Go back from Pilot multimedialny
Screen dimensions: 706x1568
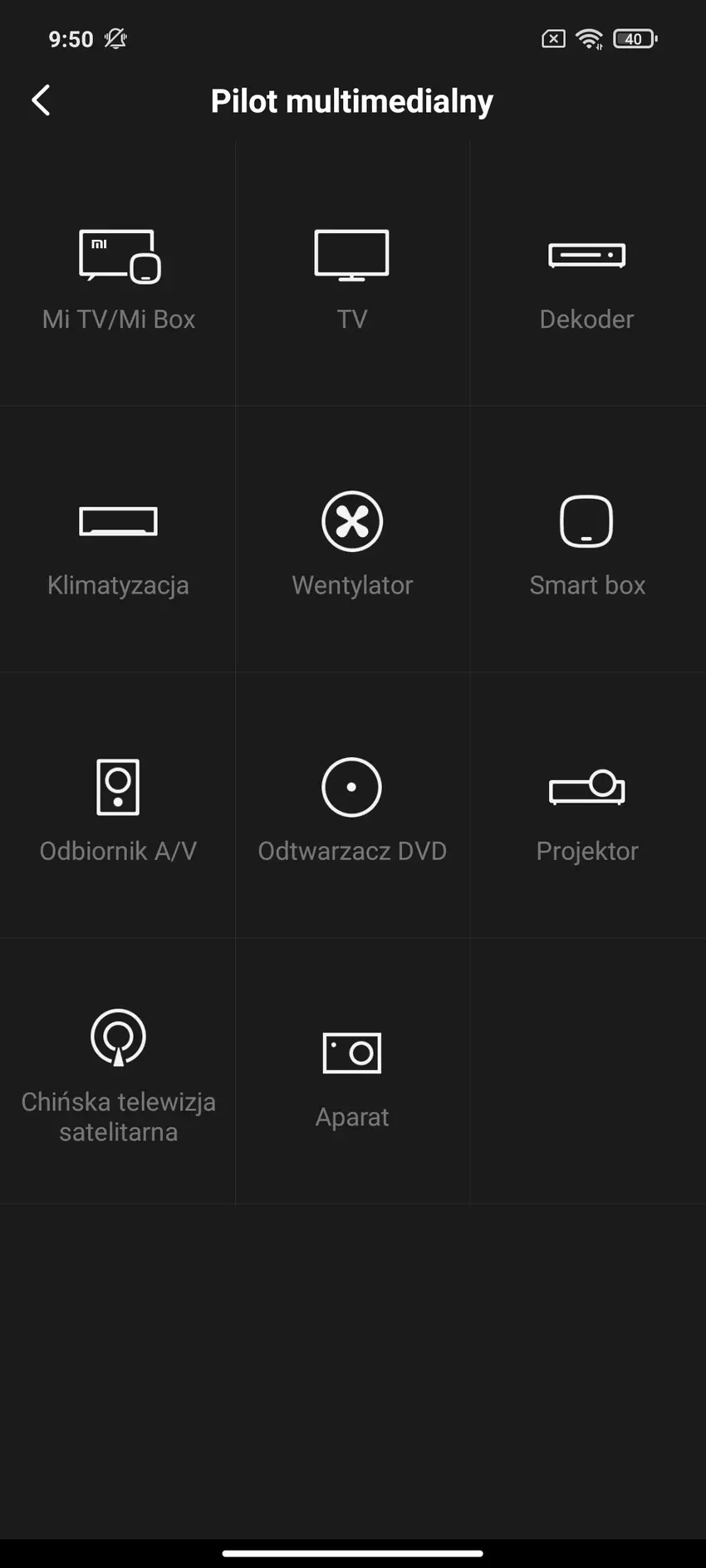point(41,100)
